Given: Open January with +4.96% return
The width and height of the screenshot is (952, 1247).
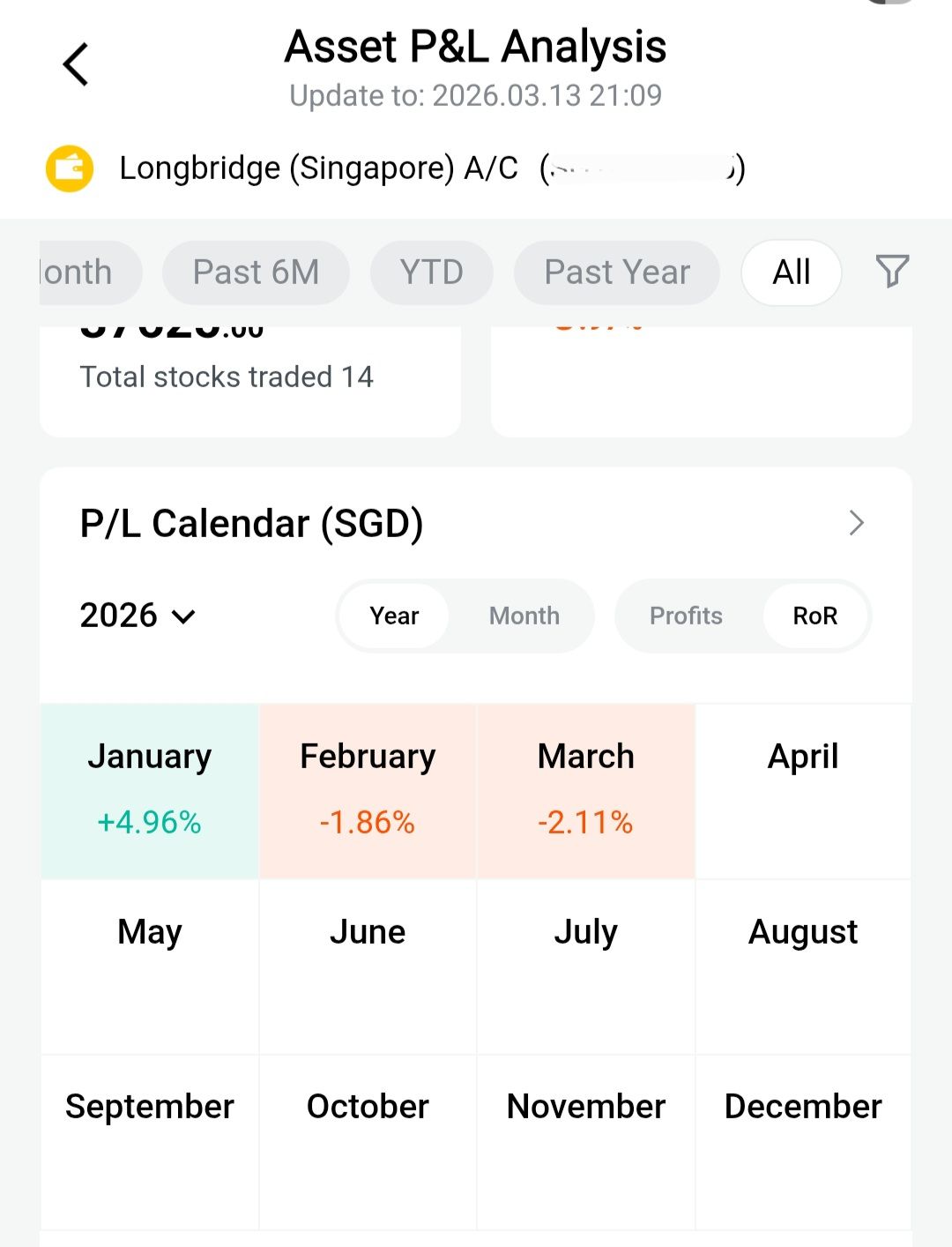Looking at the screenshot, I should click(x=150, y=790).
